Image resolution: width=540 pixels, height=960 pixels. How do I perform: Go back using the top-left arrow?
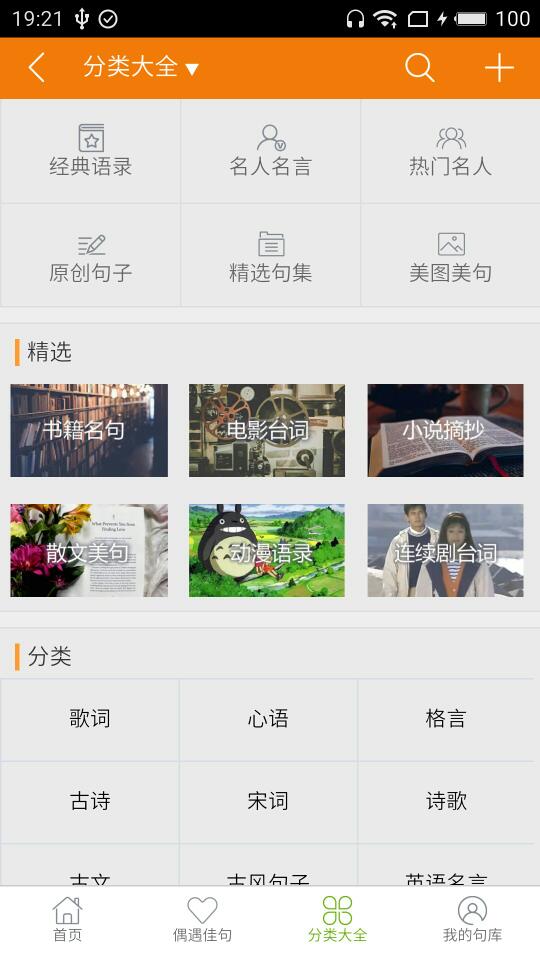point(37,67)
